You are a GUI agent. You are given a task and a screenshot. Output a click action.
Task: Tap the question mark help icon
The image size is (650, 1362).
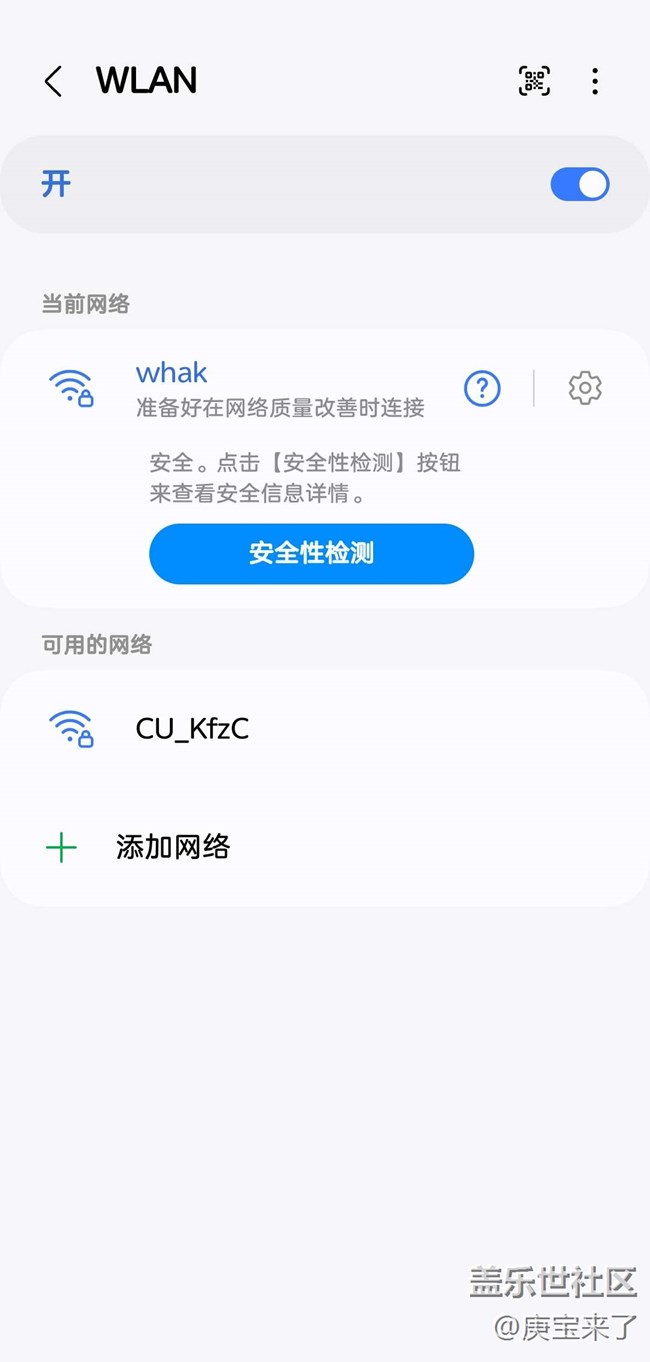pyautogui.click(x=482, y=388)
